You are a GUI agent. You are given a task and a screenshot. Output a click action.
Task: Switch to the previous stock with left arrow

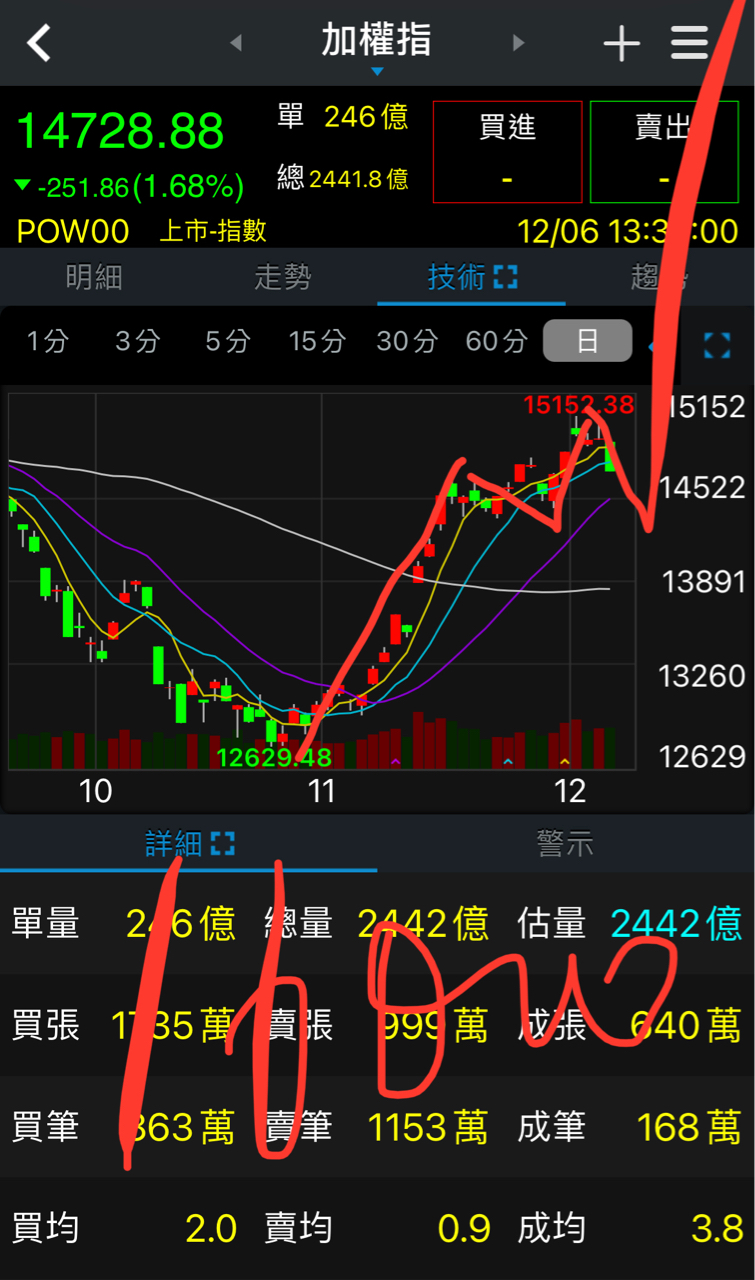pos(236,43)
